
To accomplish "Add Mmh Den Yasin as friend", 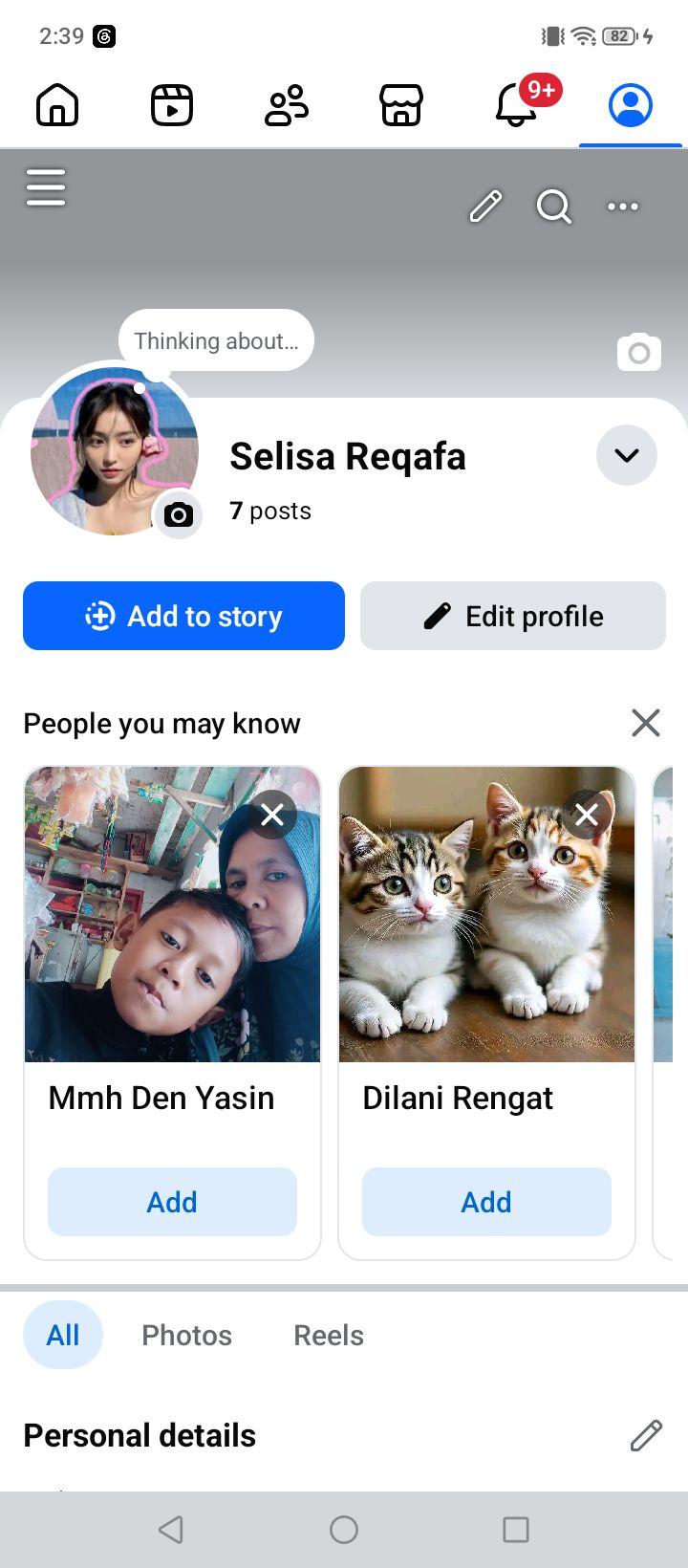I will click(172, 1202).
